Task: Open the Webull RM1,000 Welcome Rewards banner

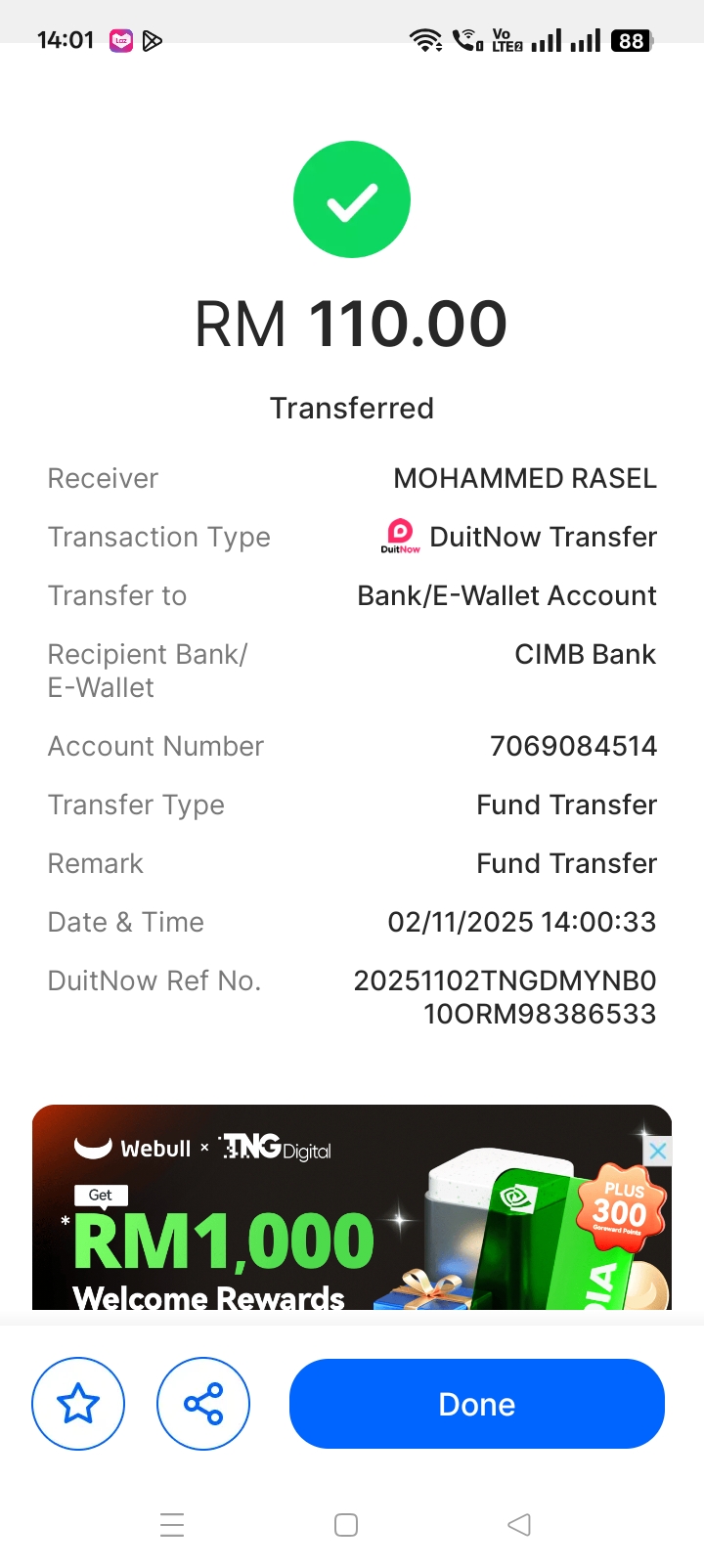Action: pyautogui.click(x=293, y=1222)
